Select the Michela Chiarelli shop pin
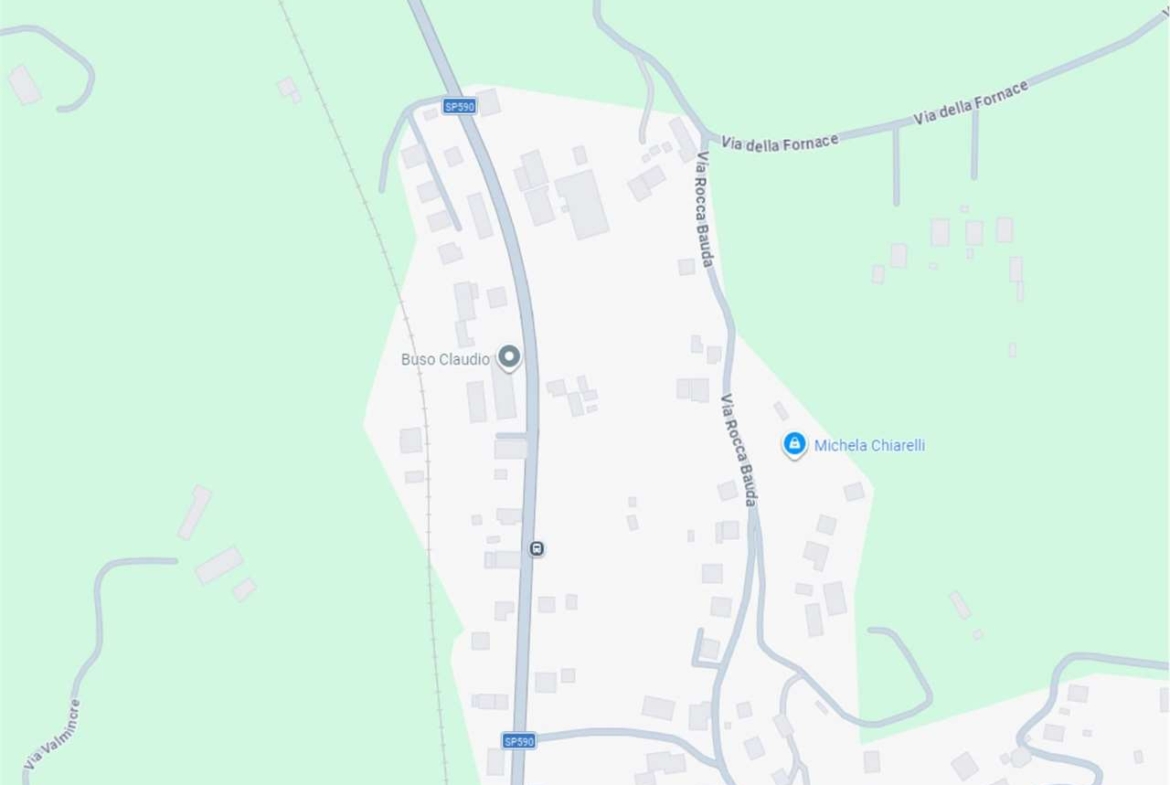The height and width of the screenshot is (785, 1170). tap(794, 443)
